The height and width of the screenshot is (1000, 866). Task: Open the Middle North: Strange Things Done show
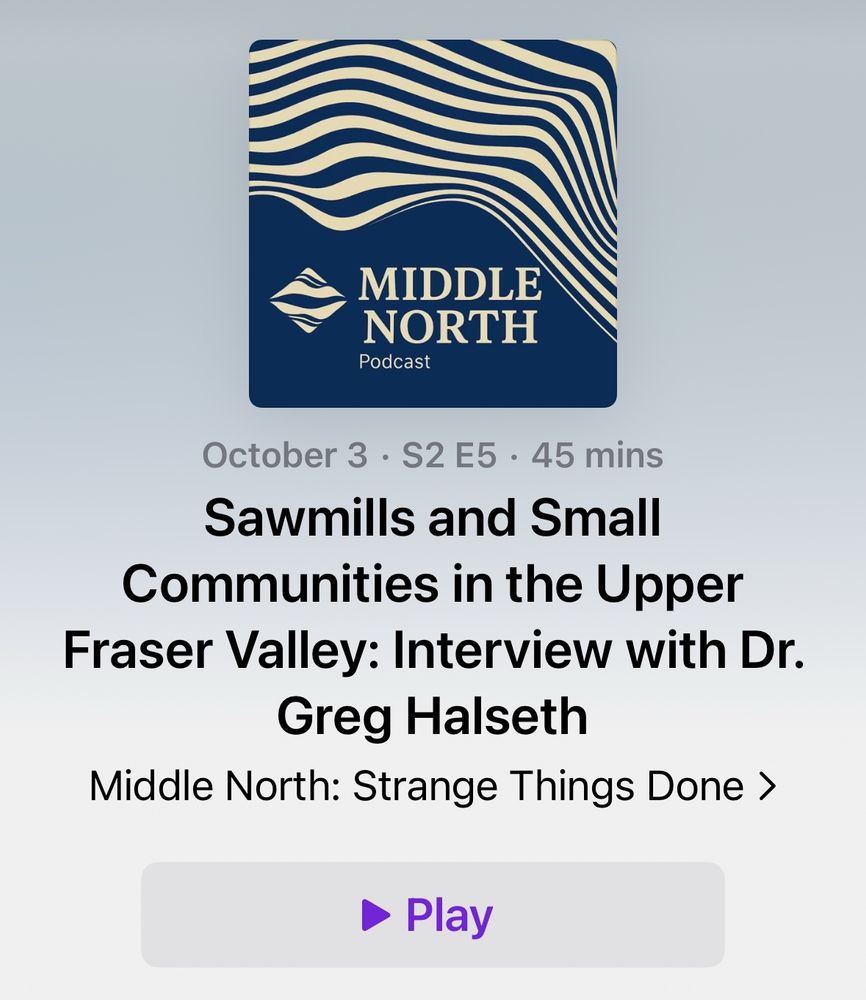click(x=432, y=787)
